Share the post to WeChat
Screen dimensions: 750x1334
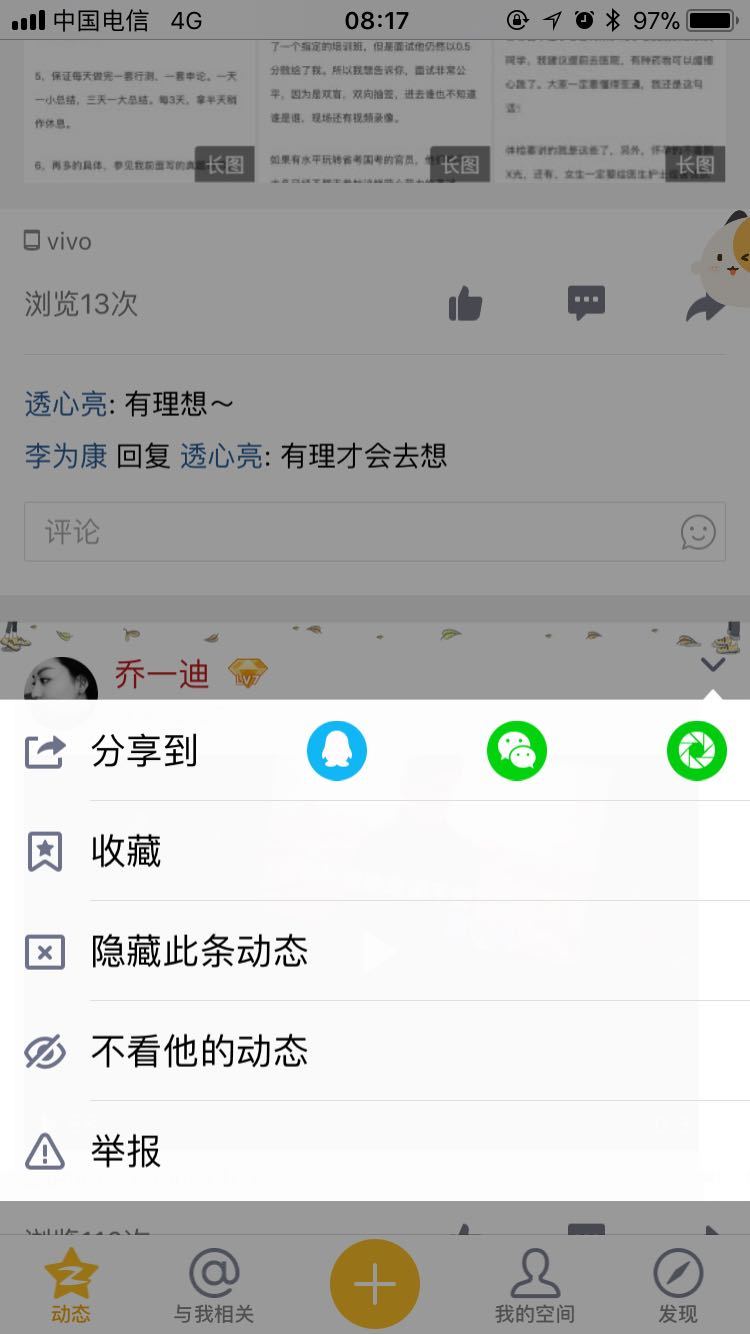click(516, 751)
